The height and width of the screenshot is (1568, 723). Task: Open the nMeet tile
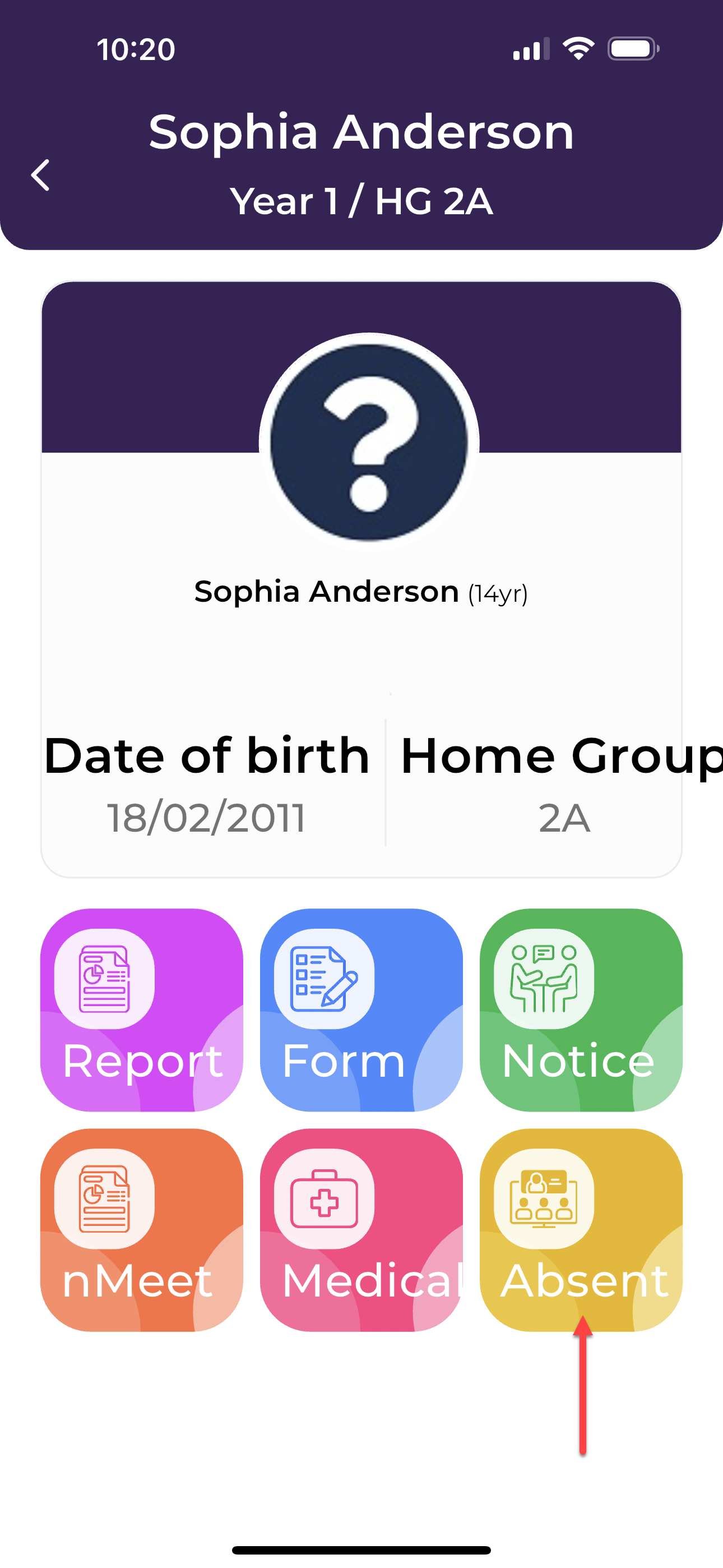click(141, 1230)
